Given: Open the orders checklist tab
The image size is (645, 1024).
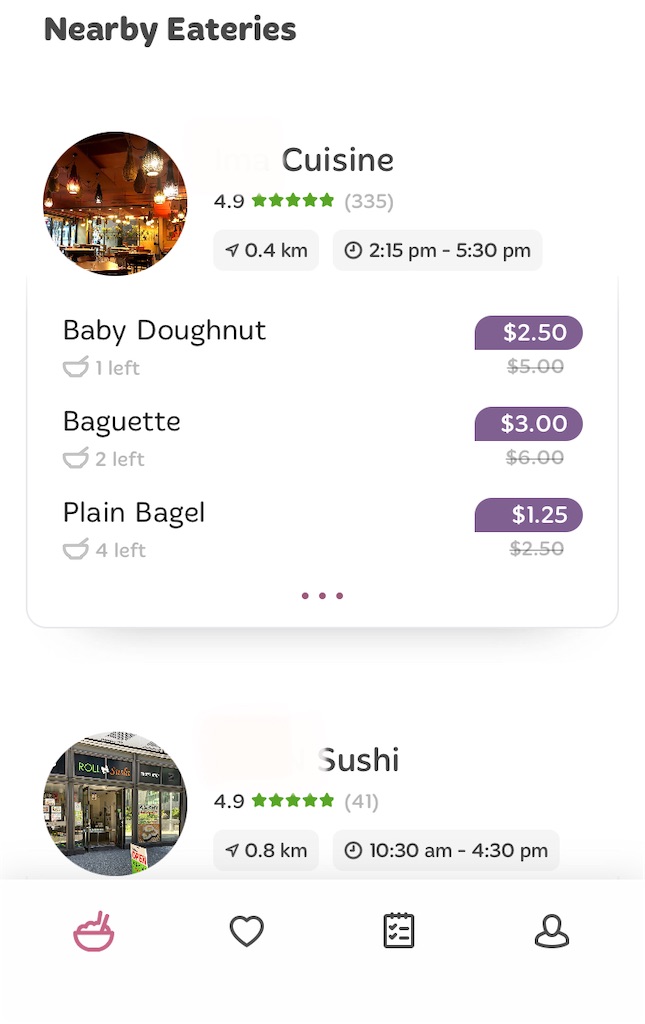Looking at the screenshot, I should click(399, 931).
